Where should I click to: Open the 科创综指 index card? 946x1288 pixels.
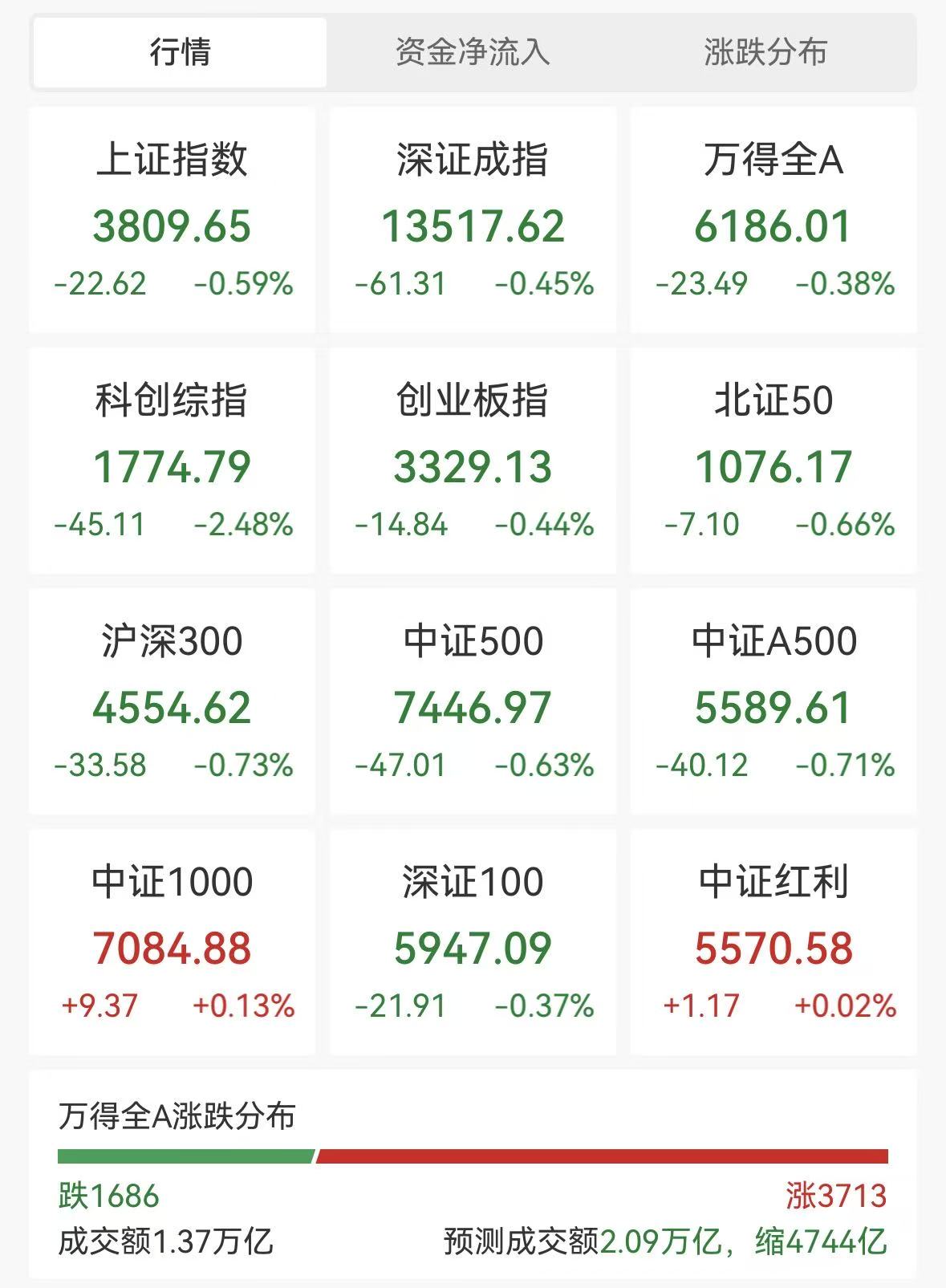[172, 461]
